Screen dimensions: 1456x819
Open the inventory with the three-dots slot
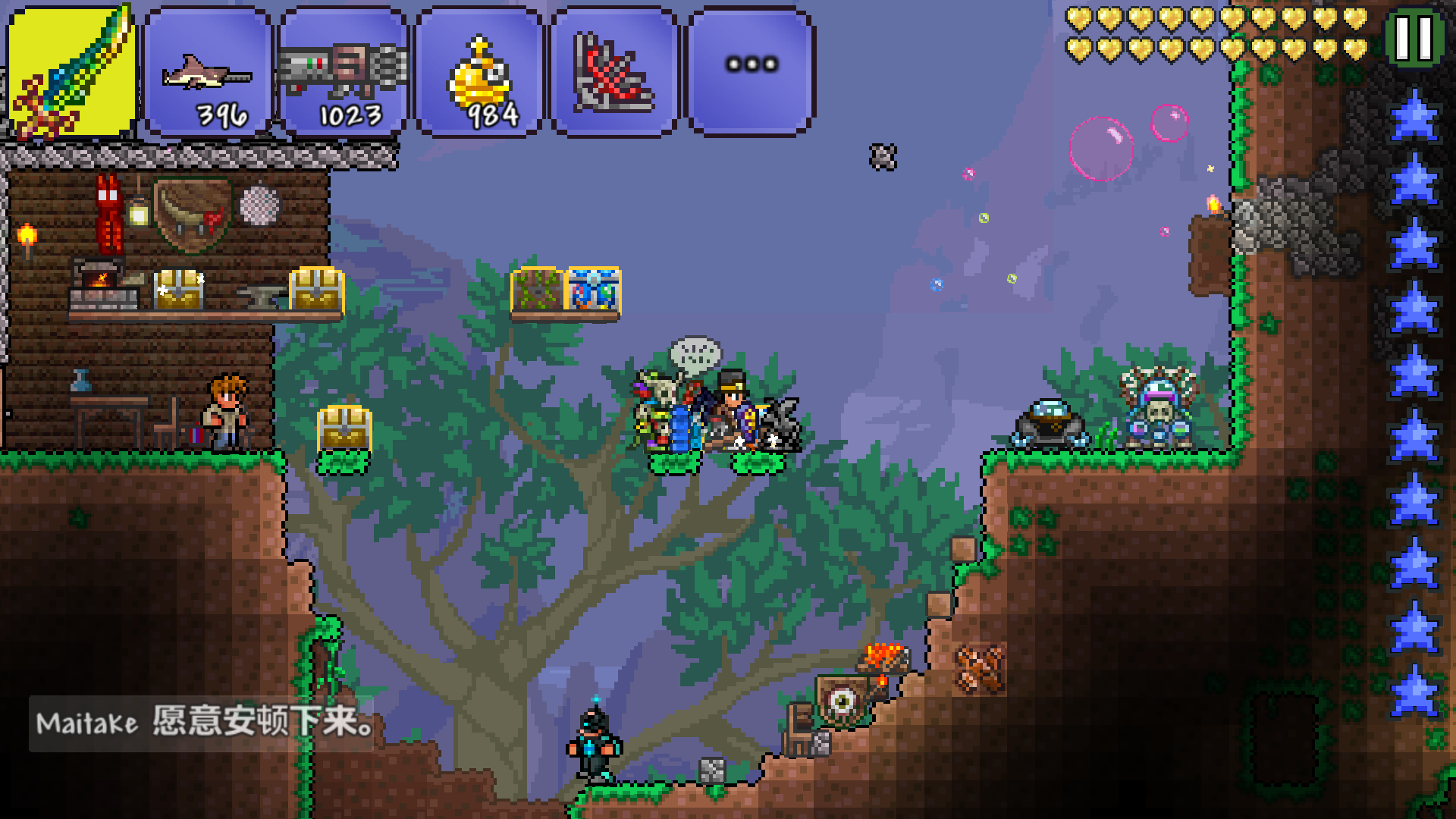pos(751,72)
